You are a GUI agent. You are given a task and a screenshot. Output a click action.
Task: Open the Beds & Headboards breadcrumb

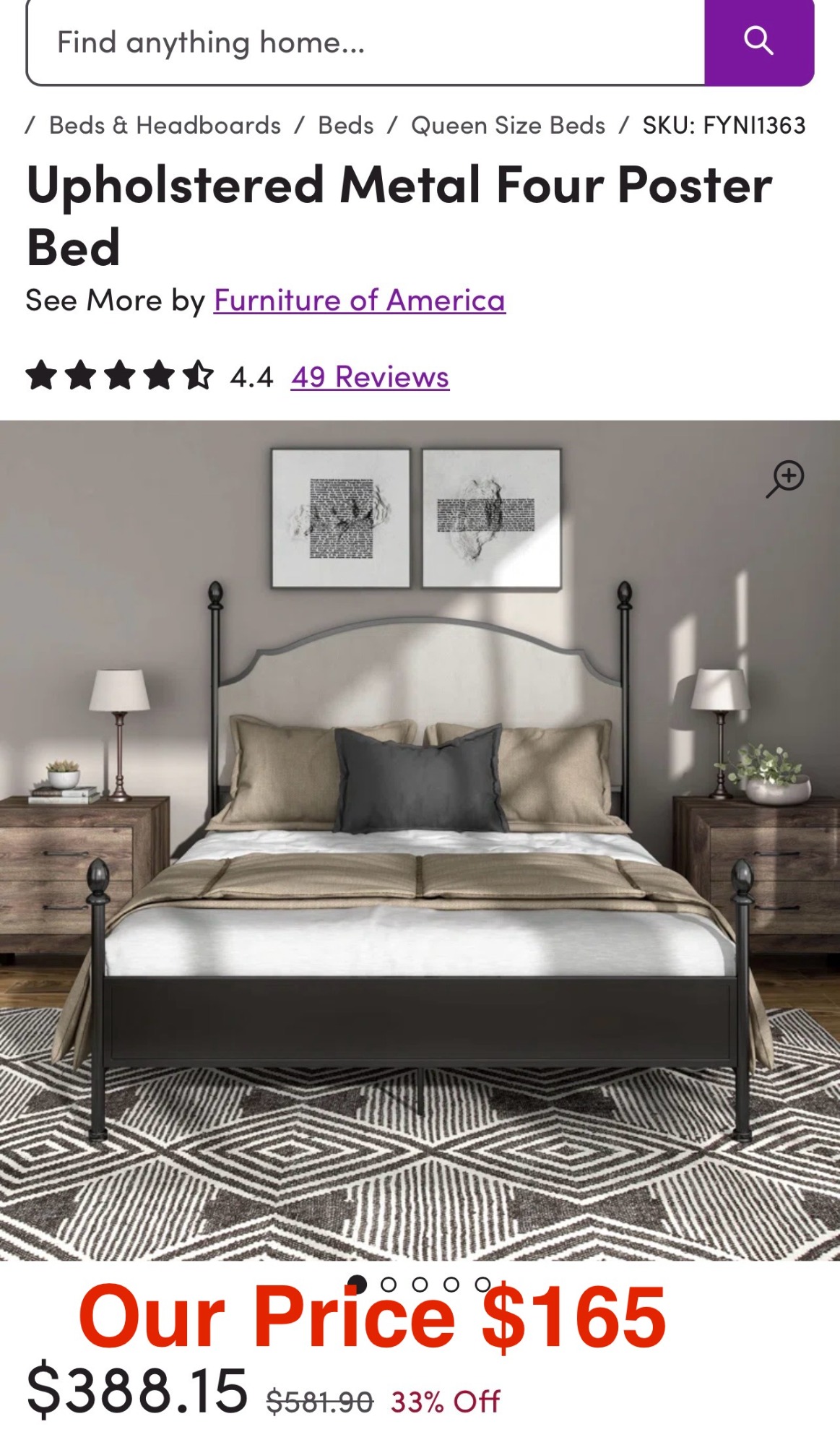[x=165, y=126]
